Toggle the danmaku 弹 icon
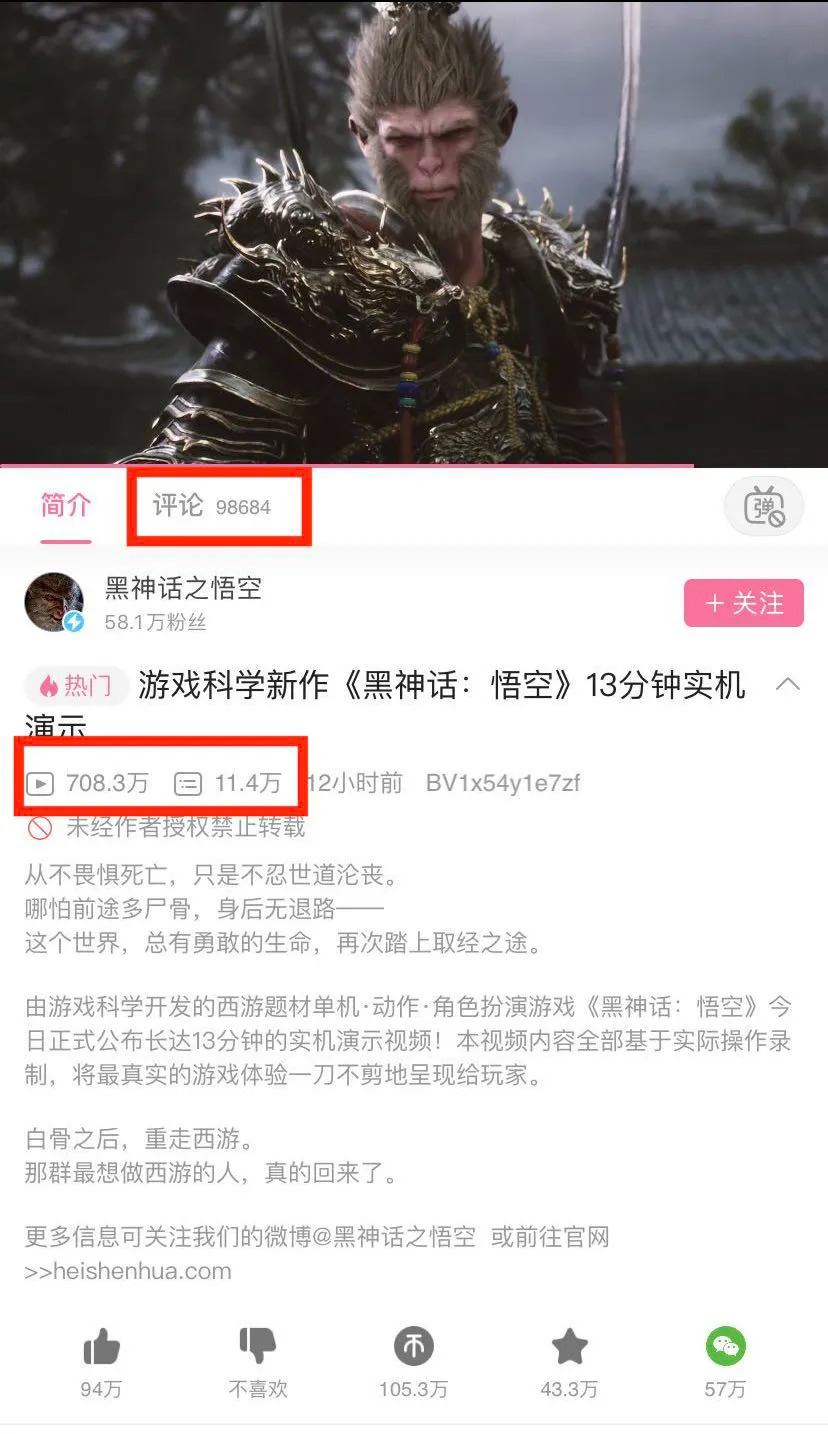Screen dimensions: 828x1434 (764, 508)
